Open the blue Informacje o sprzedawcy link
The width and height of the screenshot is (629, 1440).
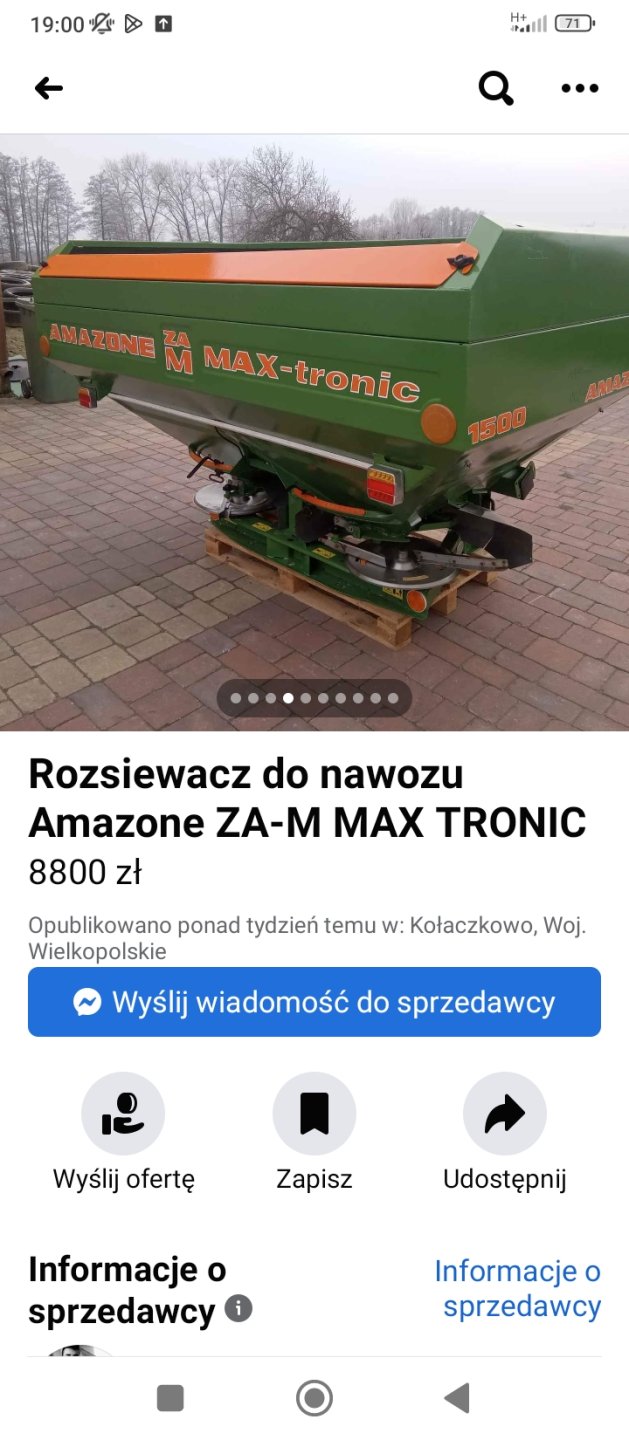[518, 1288]
